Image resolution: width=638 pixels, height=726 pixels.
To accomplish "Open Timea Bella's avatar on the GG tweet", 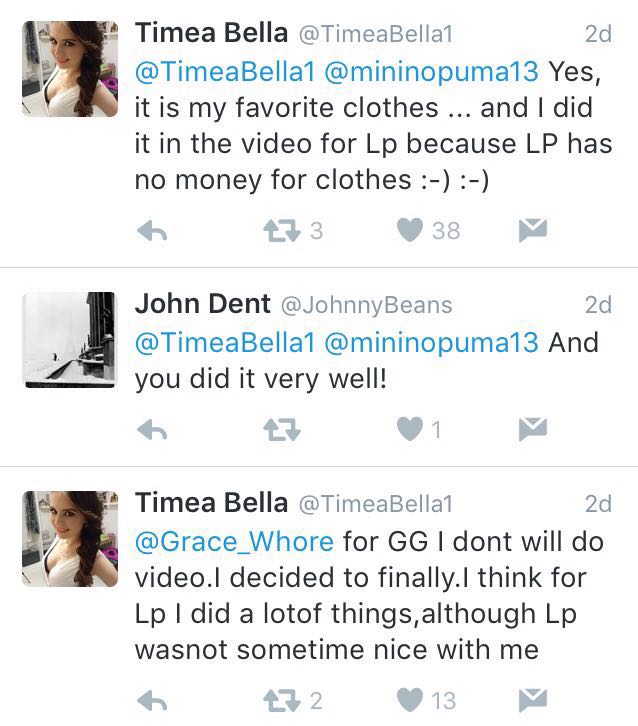I will pos(70,538).
